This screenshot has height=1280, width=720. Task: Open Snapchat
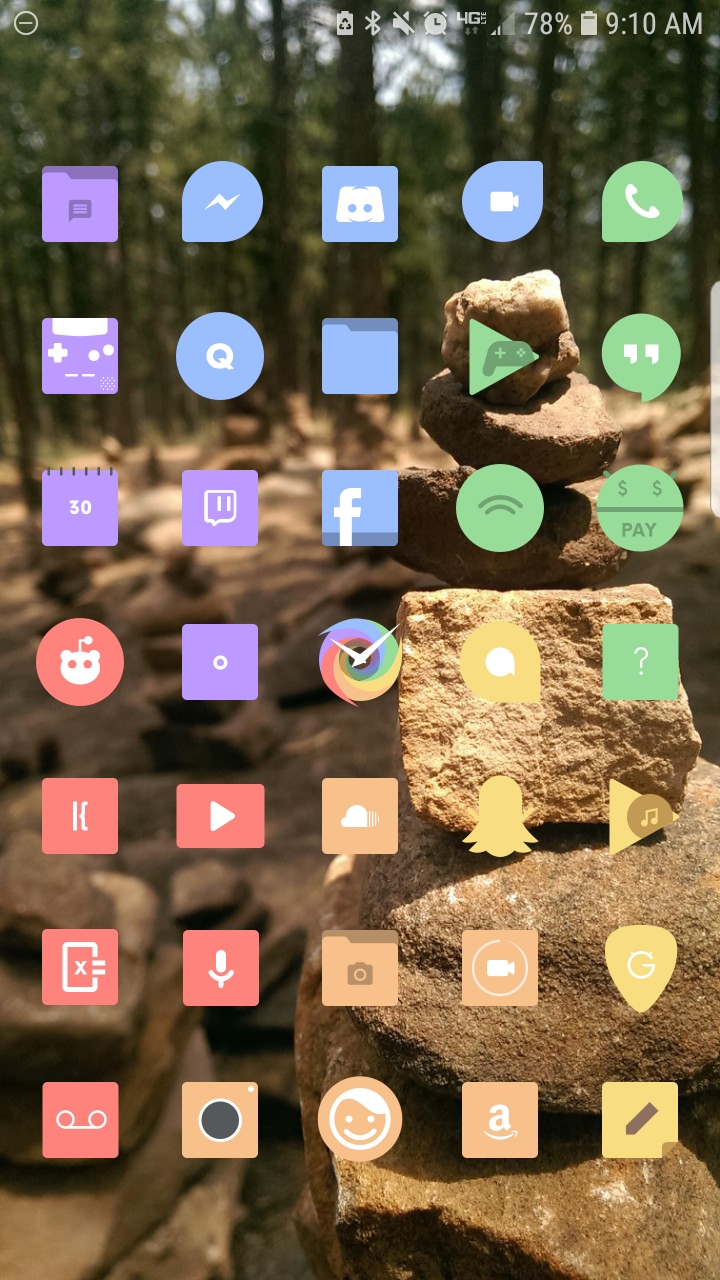point(500,815)
